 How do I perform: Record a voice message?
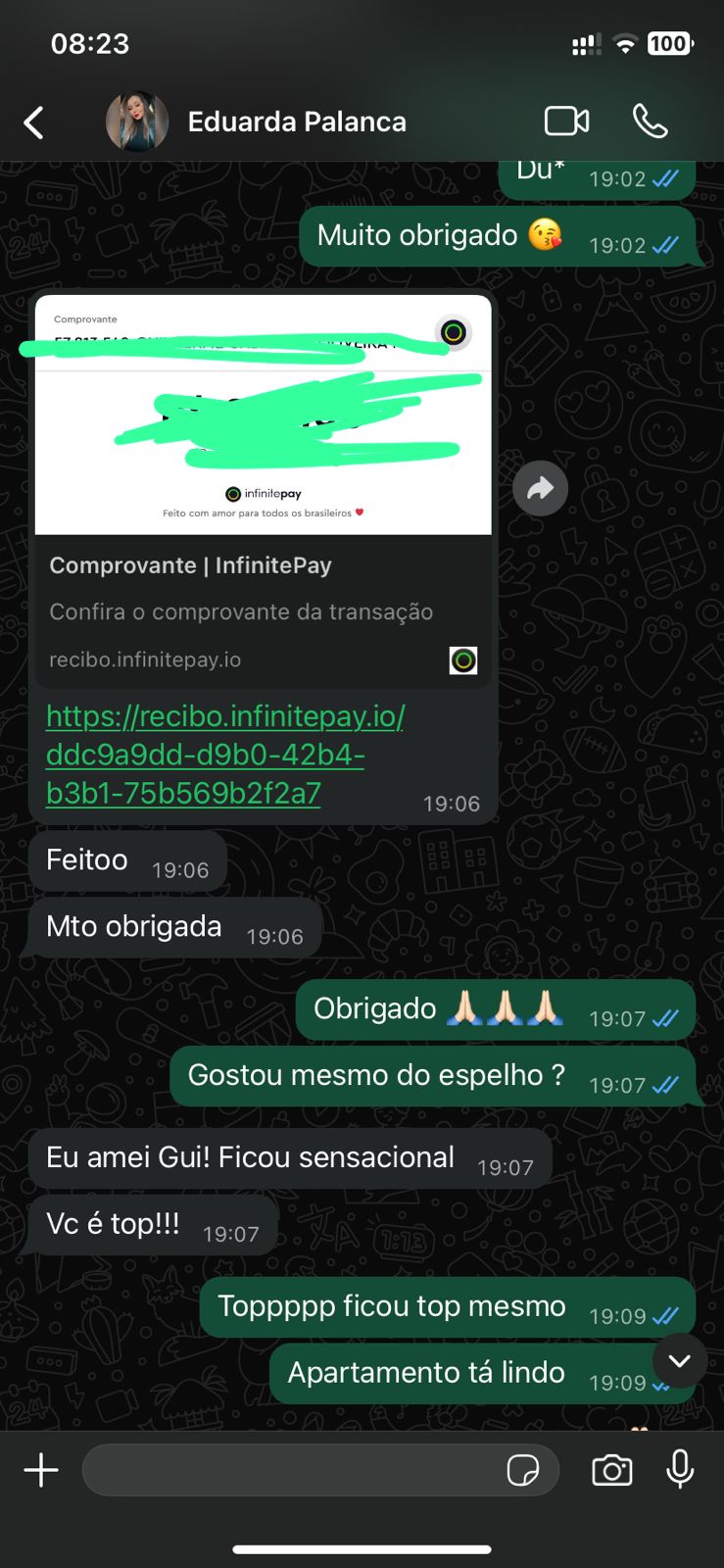tap(680, 1470)
